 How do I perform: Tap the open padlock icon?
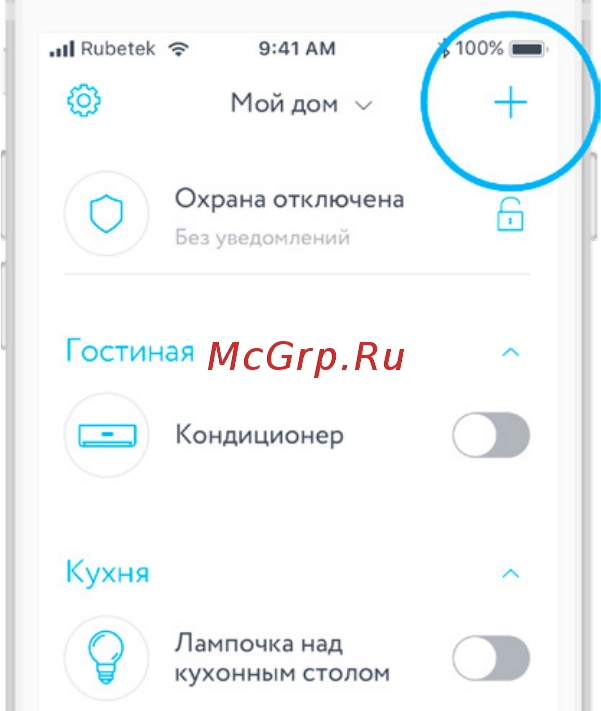(x=510, y=215)
